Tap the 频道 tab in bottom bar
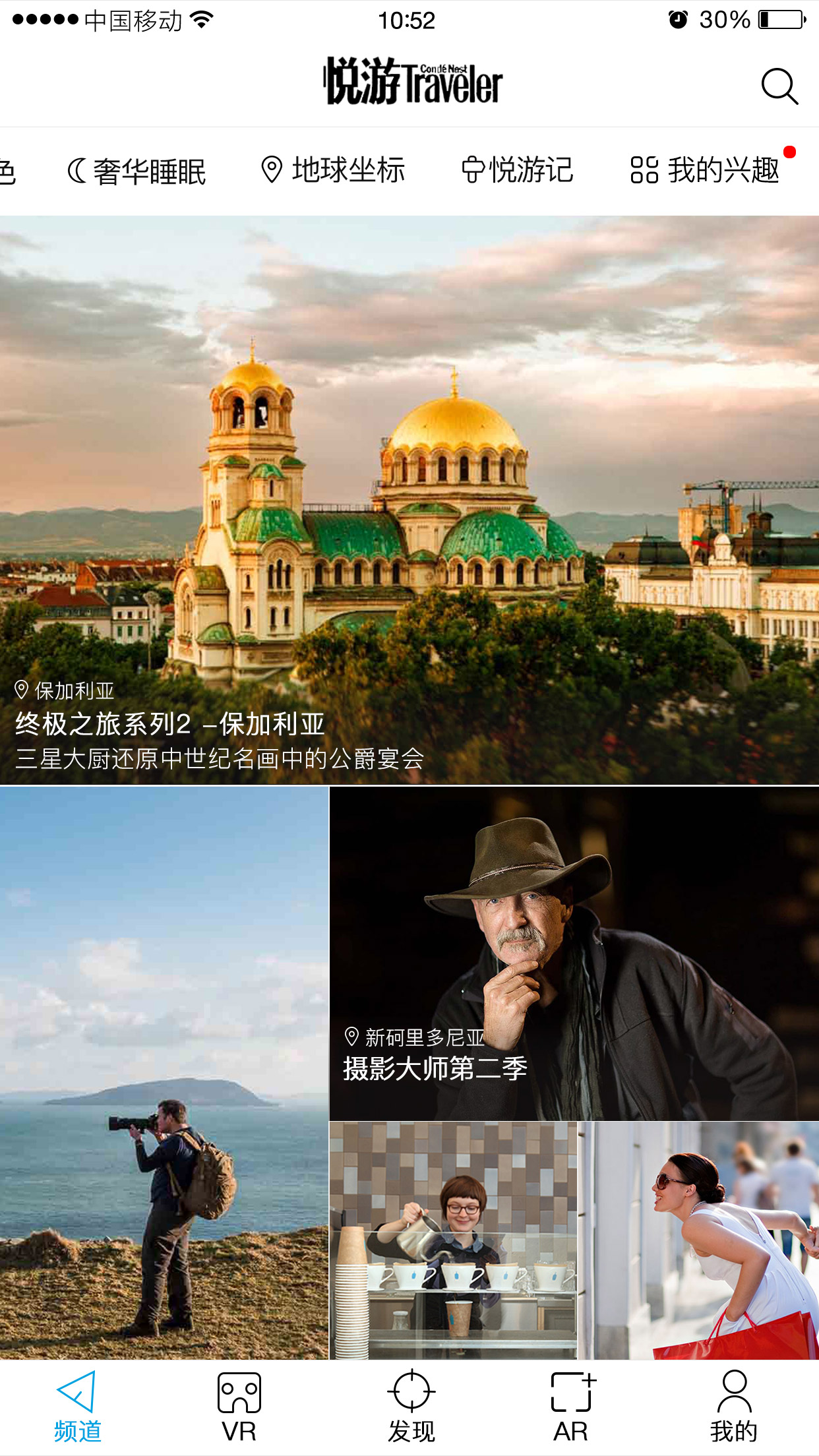819x1456 pixels. pyautogui.click(x=78, y=1407)
